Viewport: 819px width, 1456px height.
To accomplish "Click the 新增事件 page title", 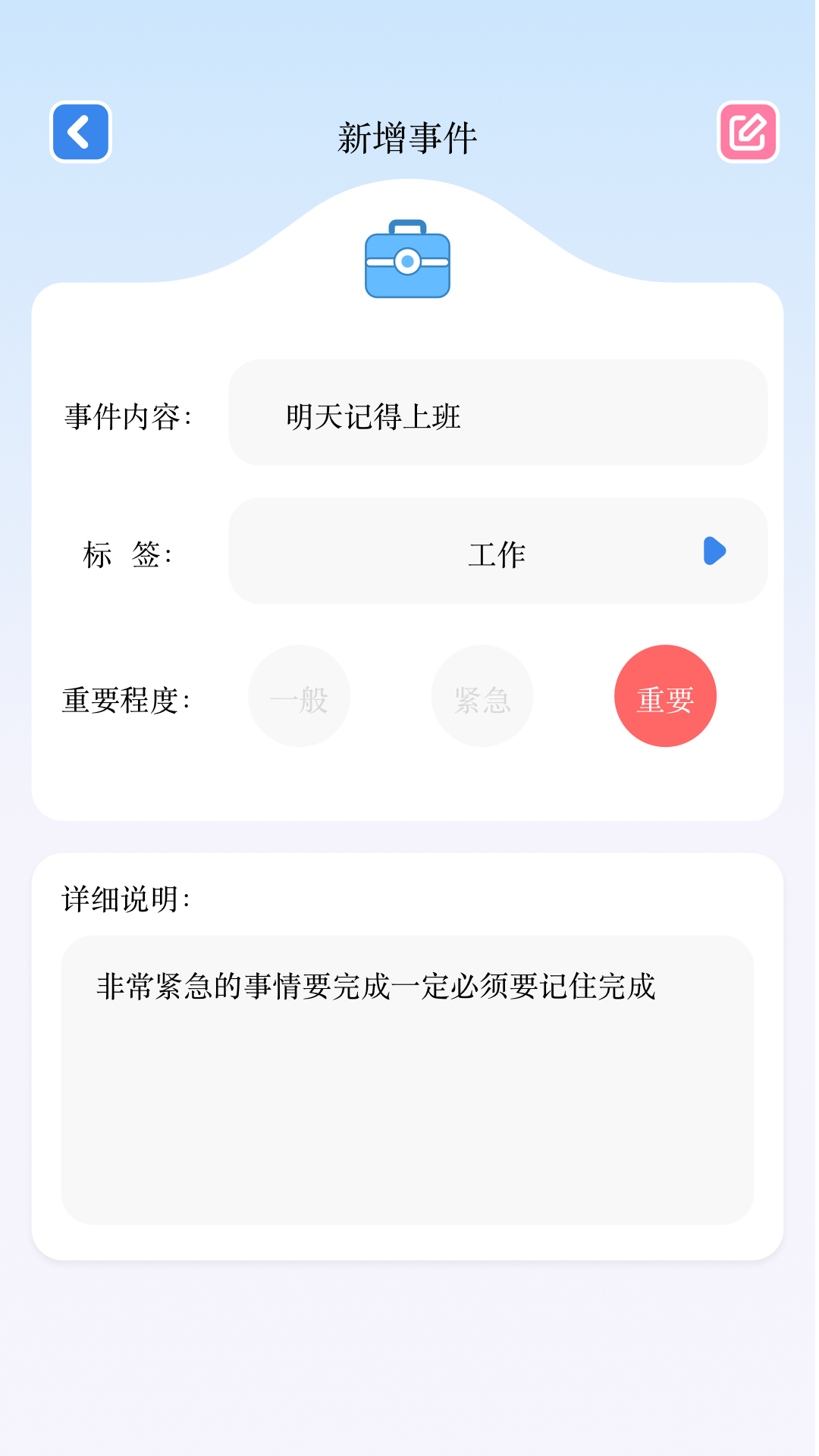I will (407, 138).
